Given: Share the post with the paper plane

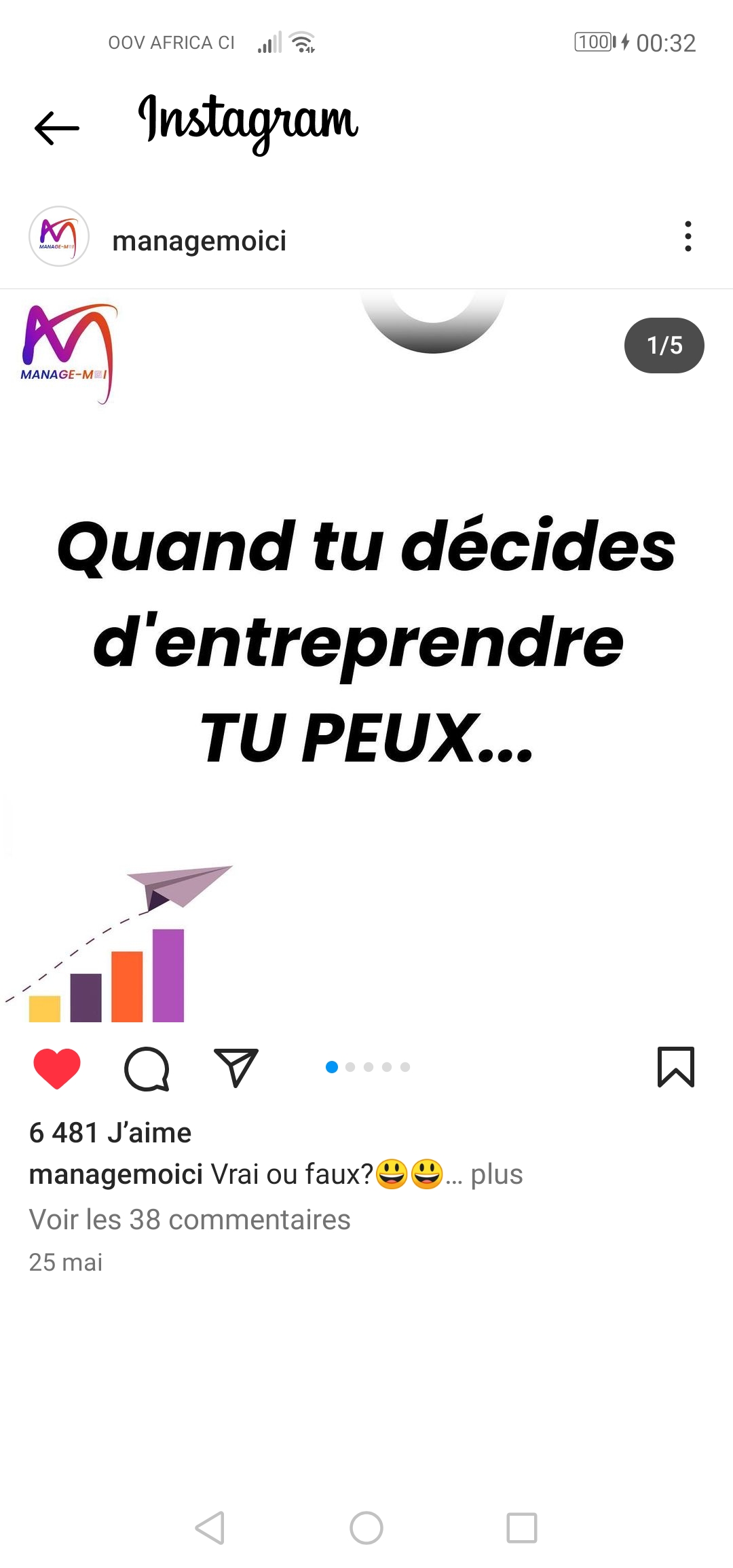Looking at the screenshot, I should tap(236, 1068).
